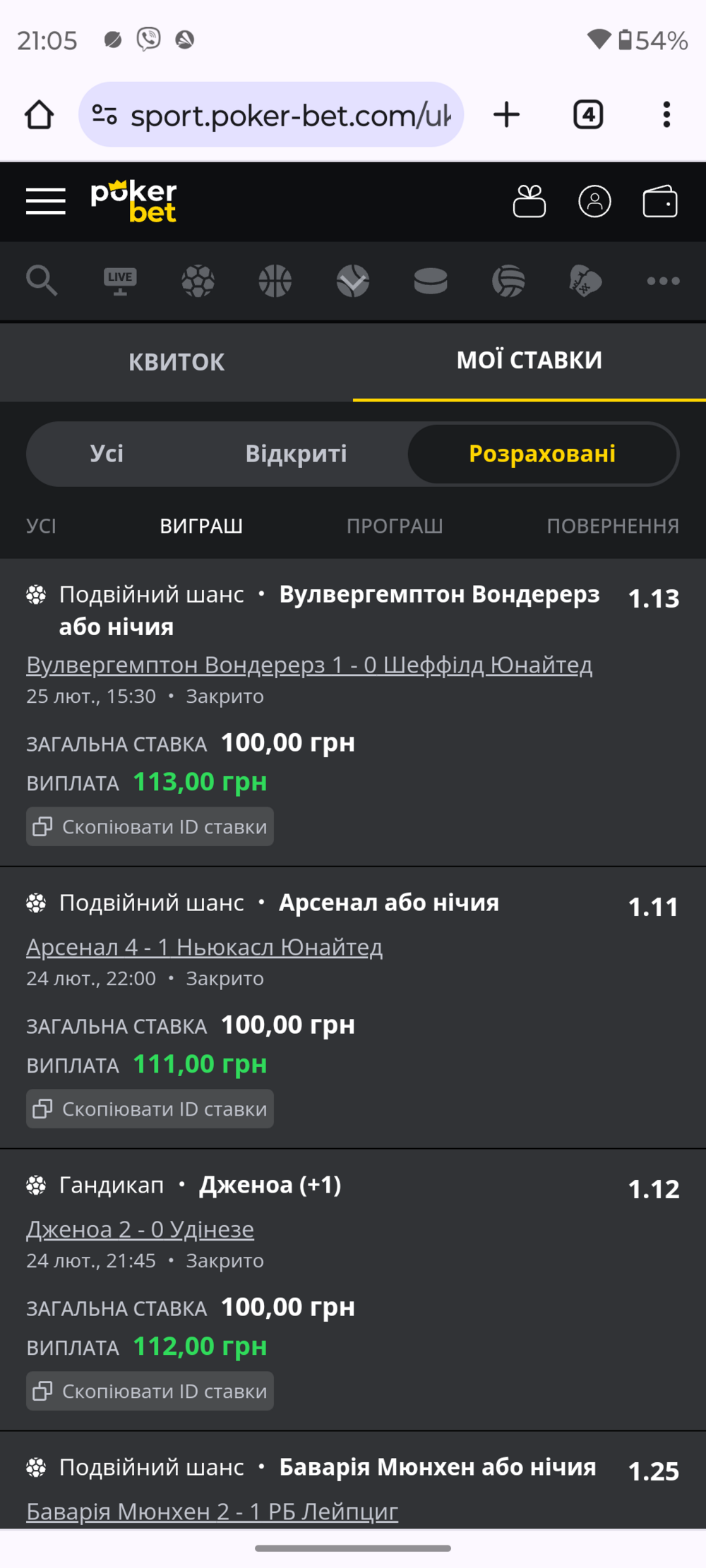
Task: Select the football sport icon
Action: pos(198,281)
